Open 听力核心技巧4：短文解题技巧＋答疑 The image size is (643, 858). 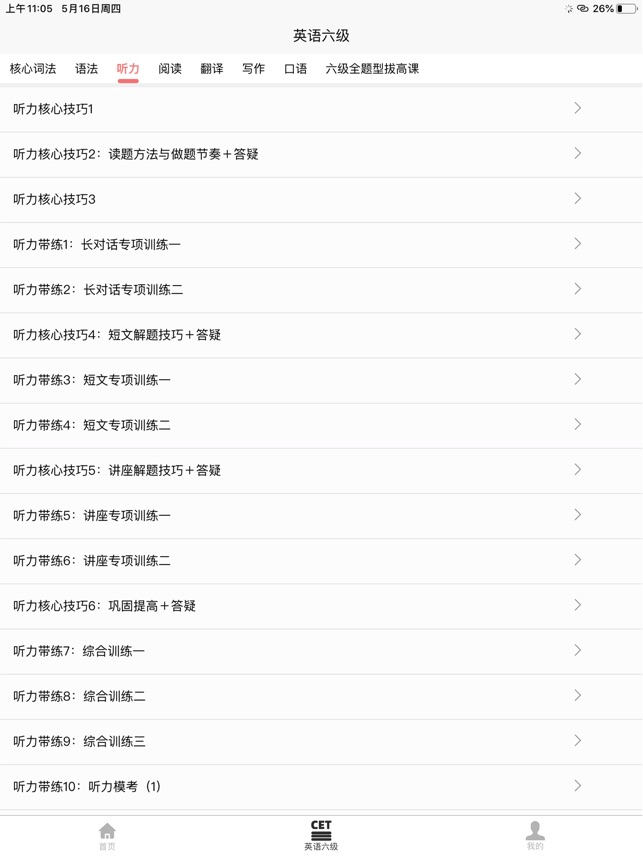[x=321, y=335]
